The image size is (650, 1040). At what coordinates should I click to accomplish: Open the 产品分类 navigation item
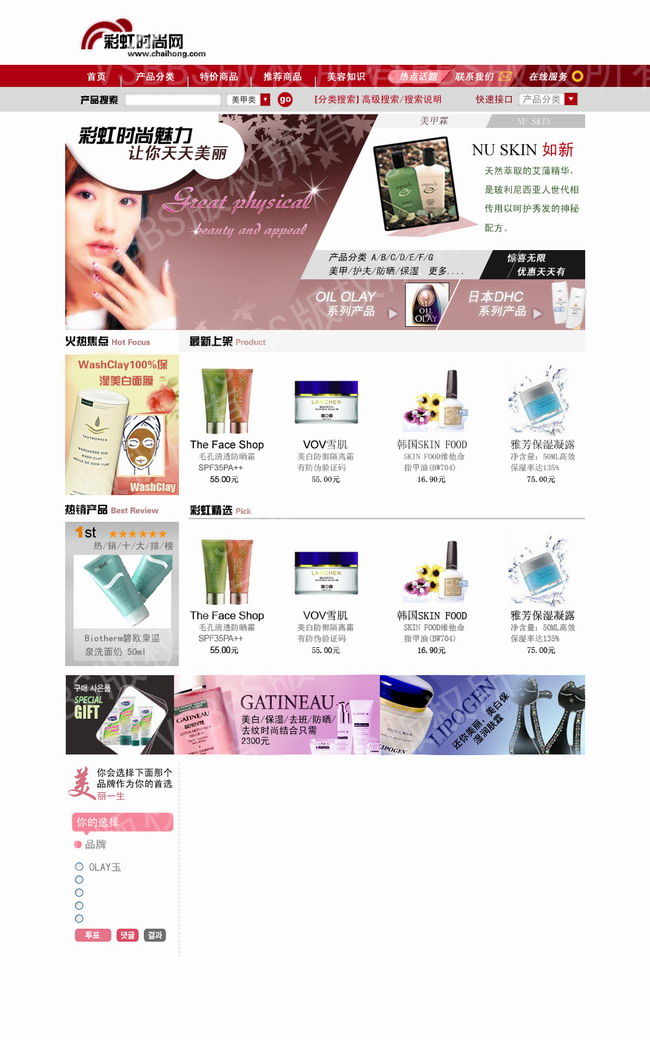(x=154, y=77)
